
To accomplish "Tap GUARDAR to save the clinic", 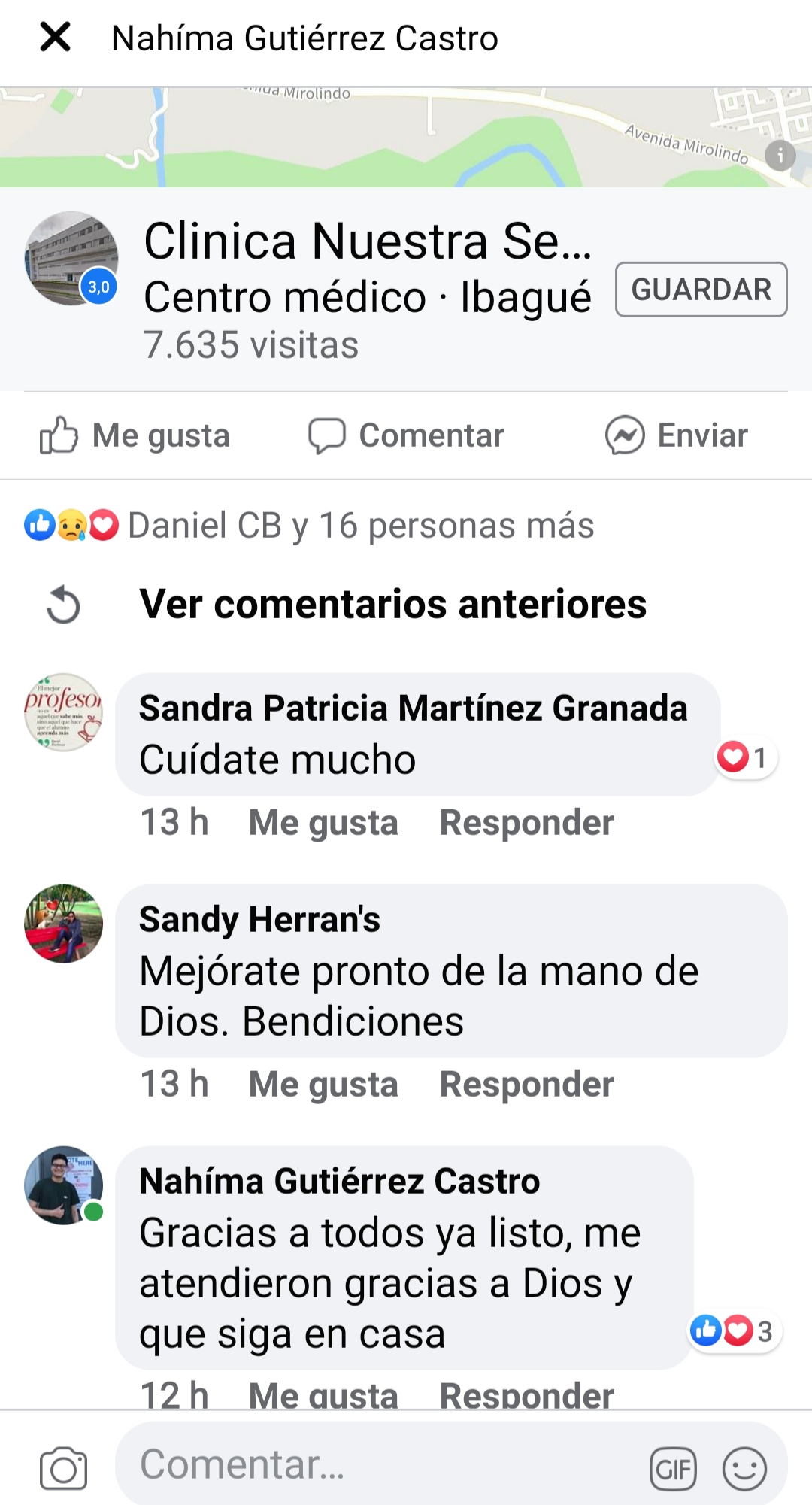I will [701, 290].
